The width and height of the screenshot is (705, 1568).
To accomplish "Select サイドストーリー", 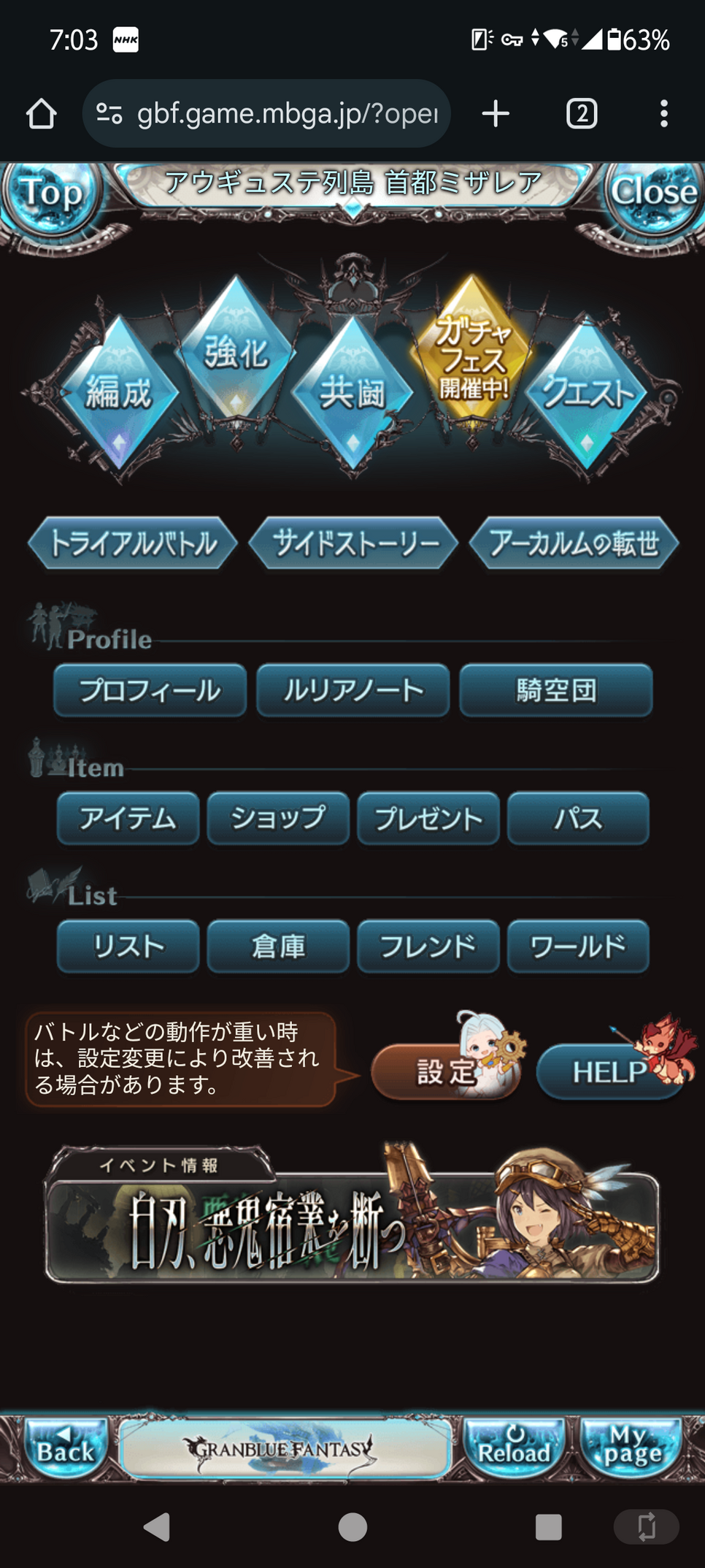I will click(x=354, y=543).
